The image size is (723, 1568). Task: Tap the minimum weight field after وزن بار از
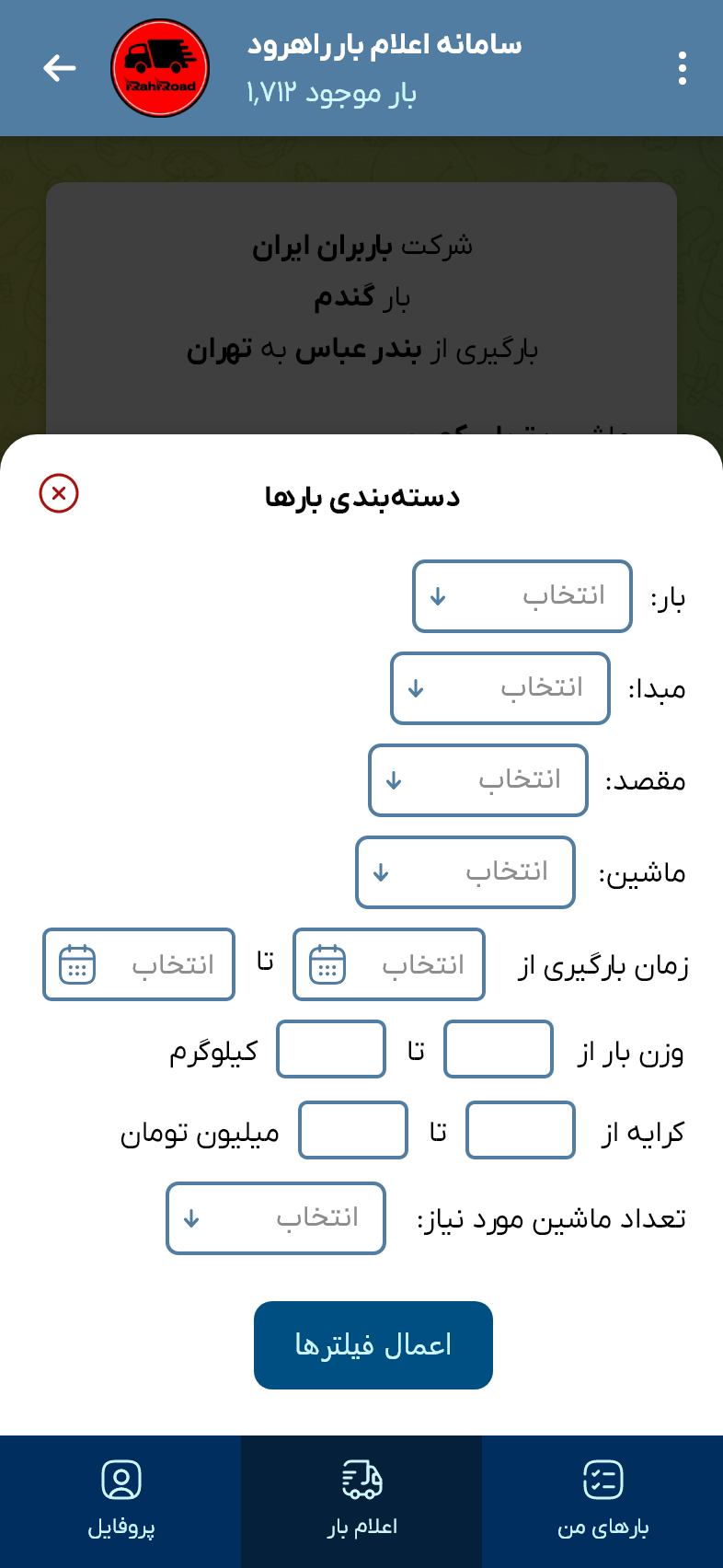point(498,1049)
